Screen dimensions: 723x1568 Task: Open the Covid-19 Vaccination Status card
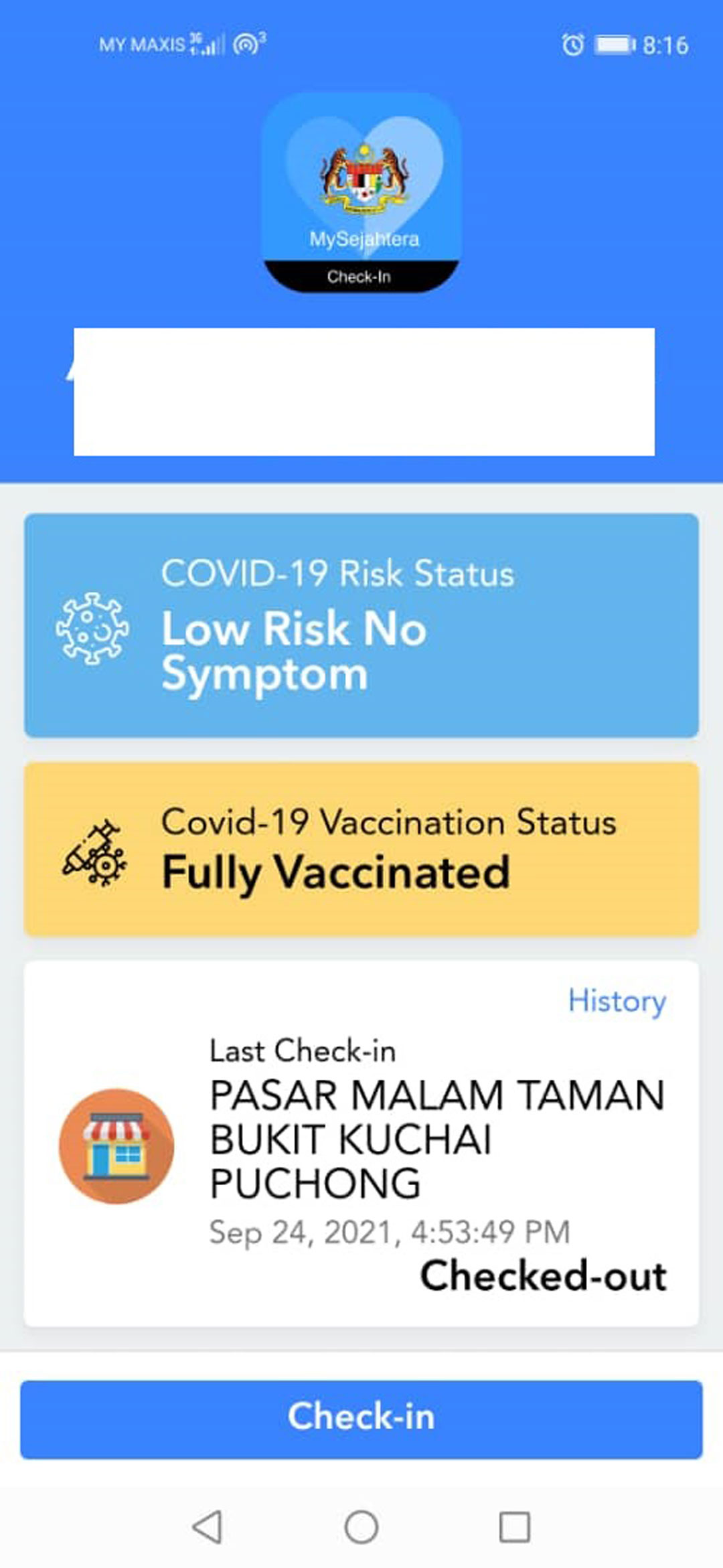pyautogui.click(x=361, y=849)
